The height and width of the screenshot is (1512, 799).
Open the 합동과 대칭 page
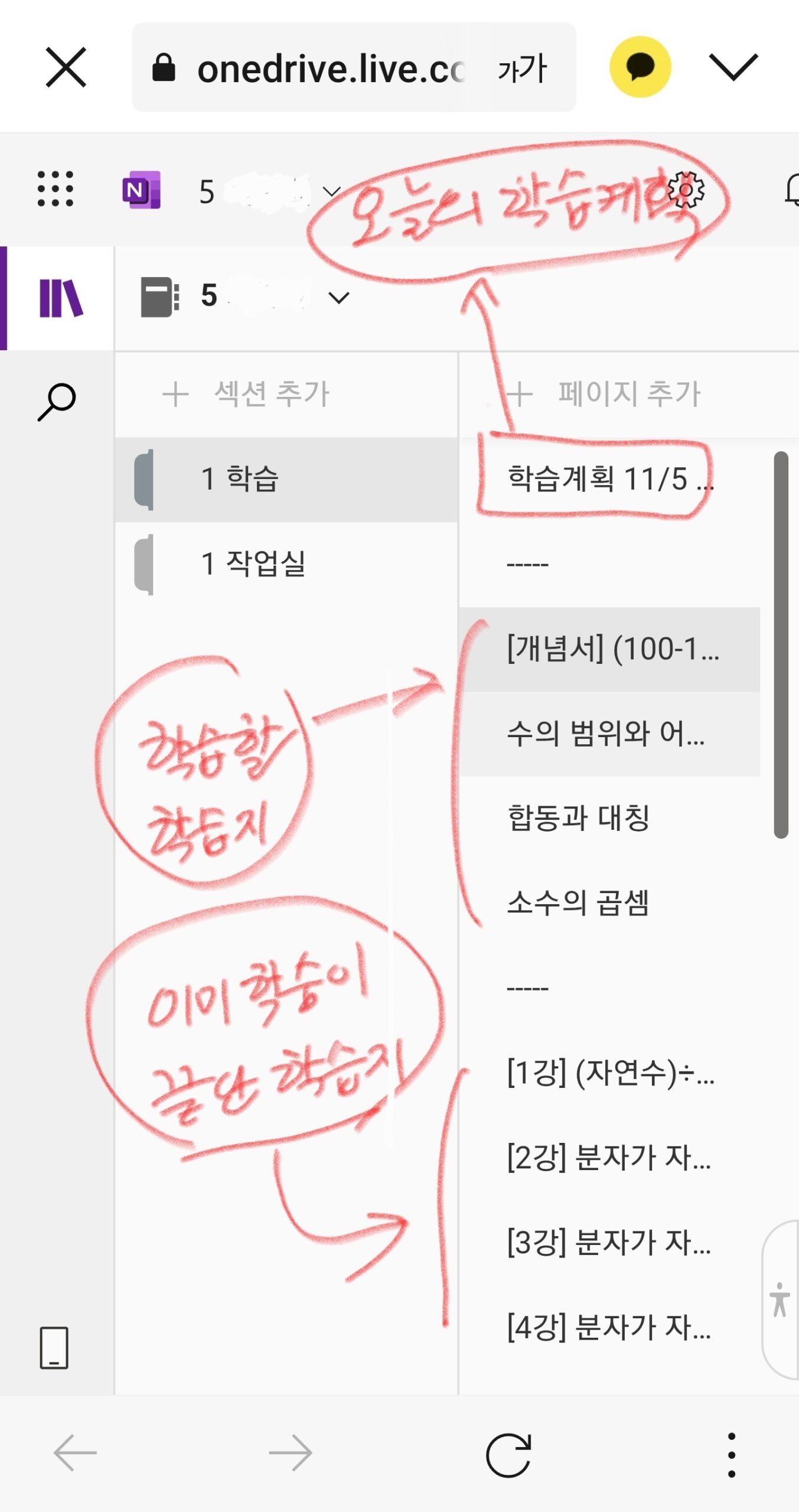[578, 819]
